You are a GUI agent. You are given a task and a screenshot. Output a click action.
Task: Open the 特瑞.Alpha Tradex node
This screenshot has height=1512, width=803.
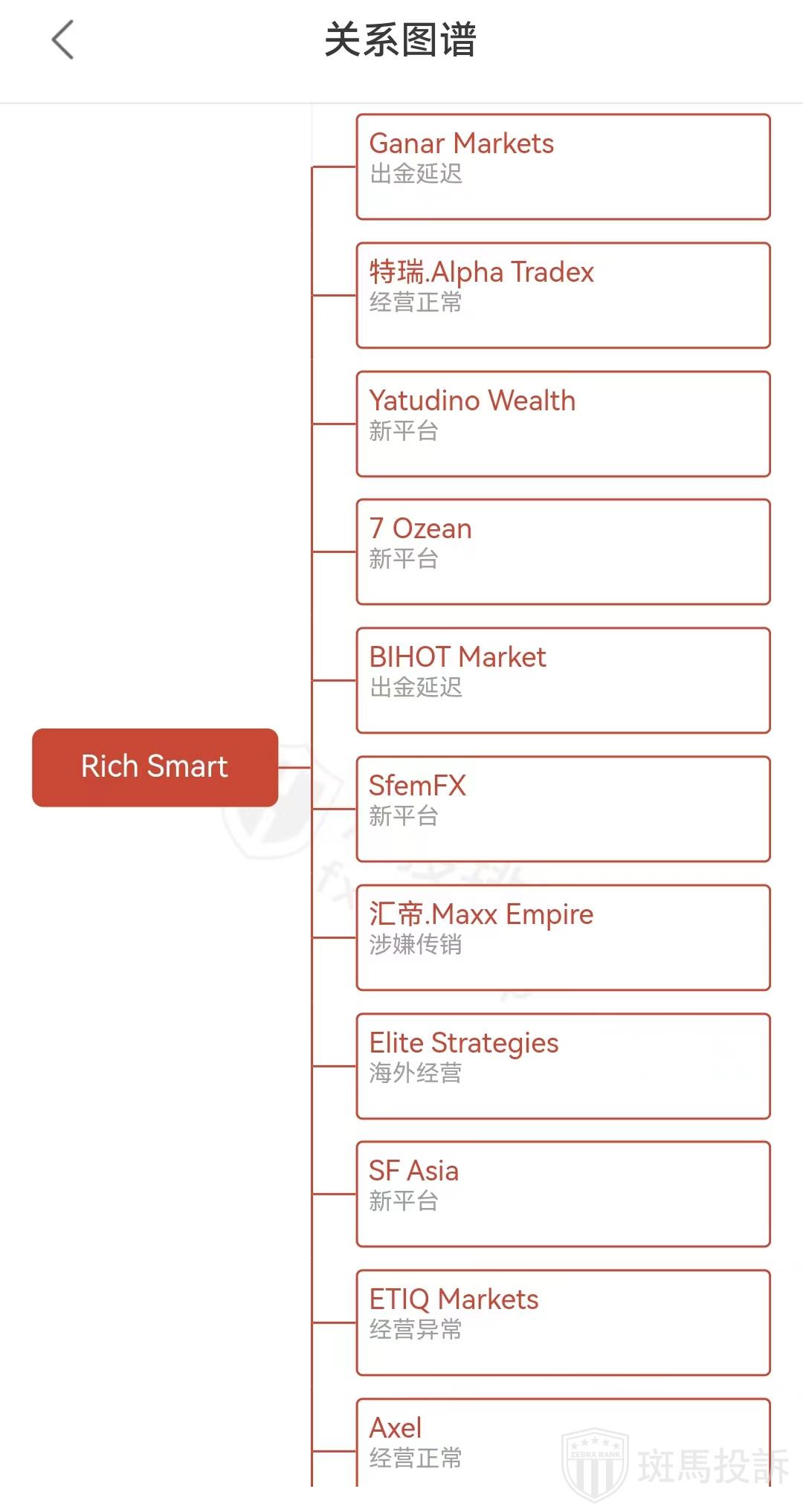tap(563, 295)
